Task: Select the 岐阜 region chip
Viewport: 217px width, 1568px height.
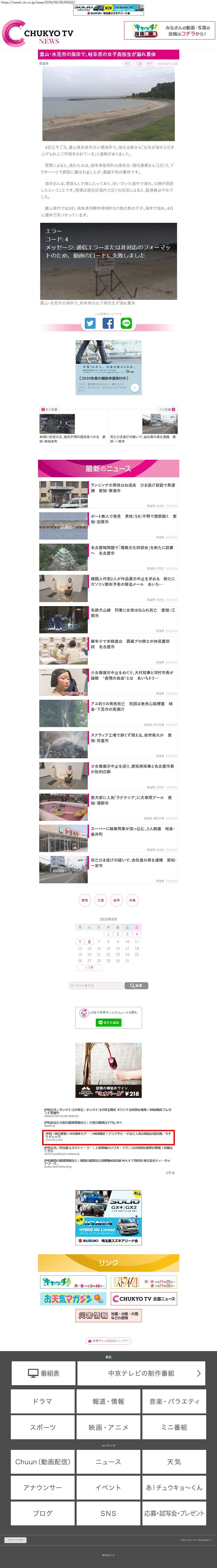Action: pos(117,900)
